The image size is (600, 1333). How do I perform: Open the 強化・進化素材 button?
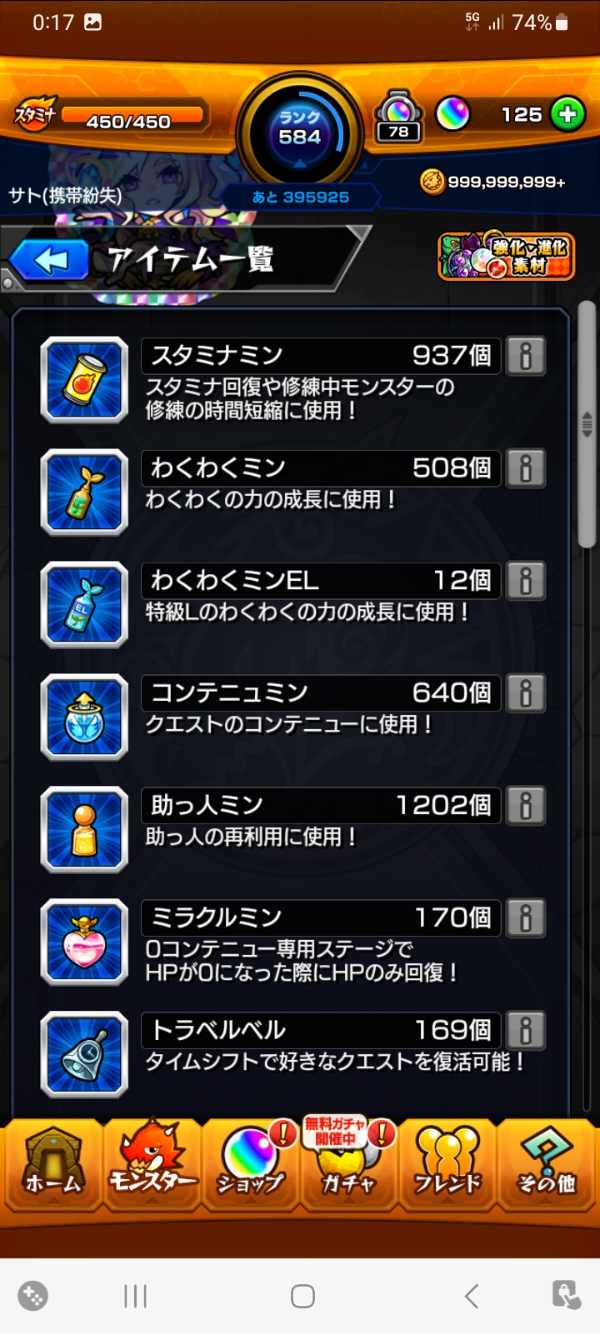pos(505,257)
